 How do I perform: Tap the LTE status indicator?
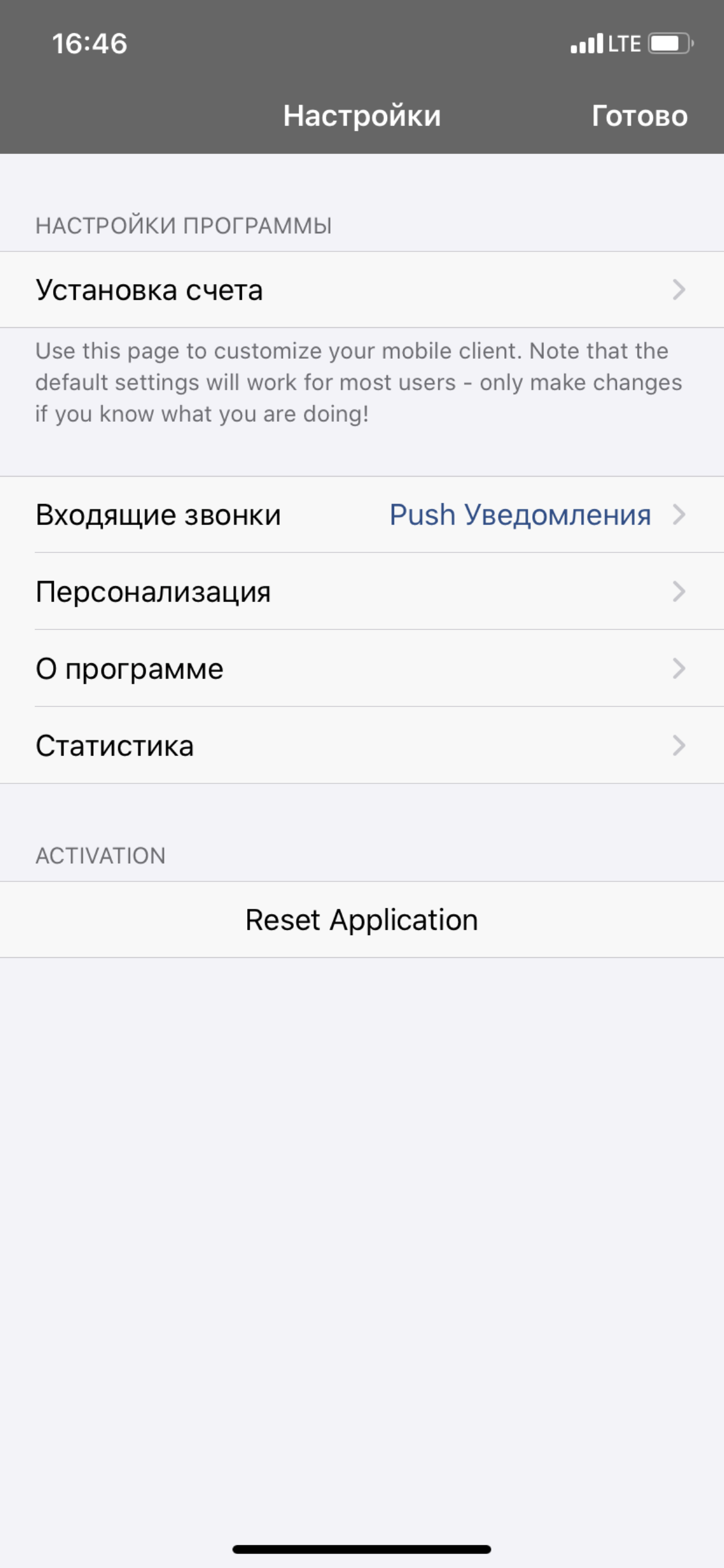click(623, 43)
